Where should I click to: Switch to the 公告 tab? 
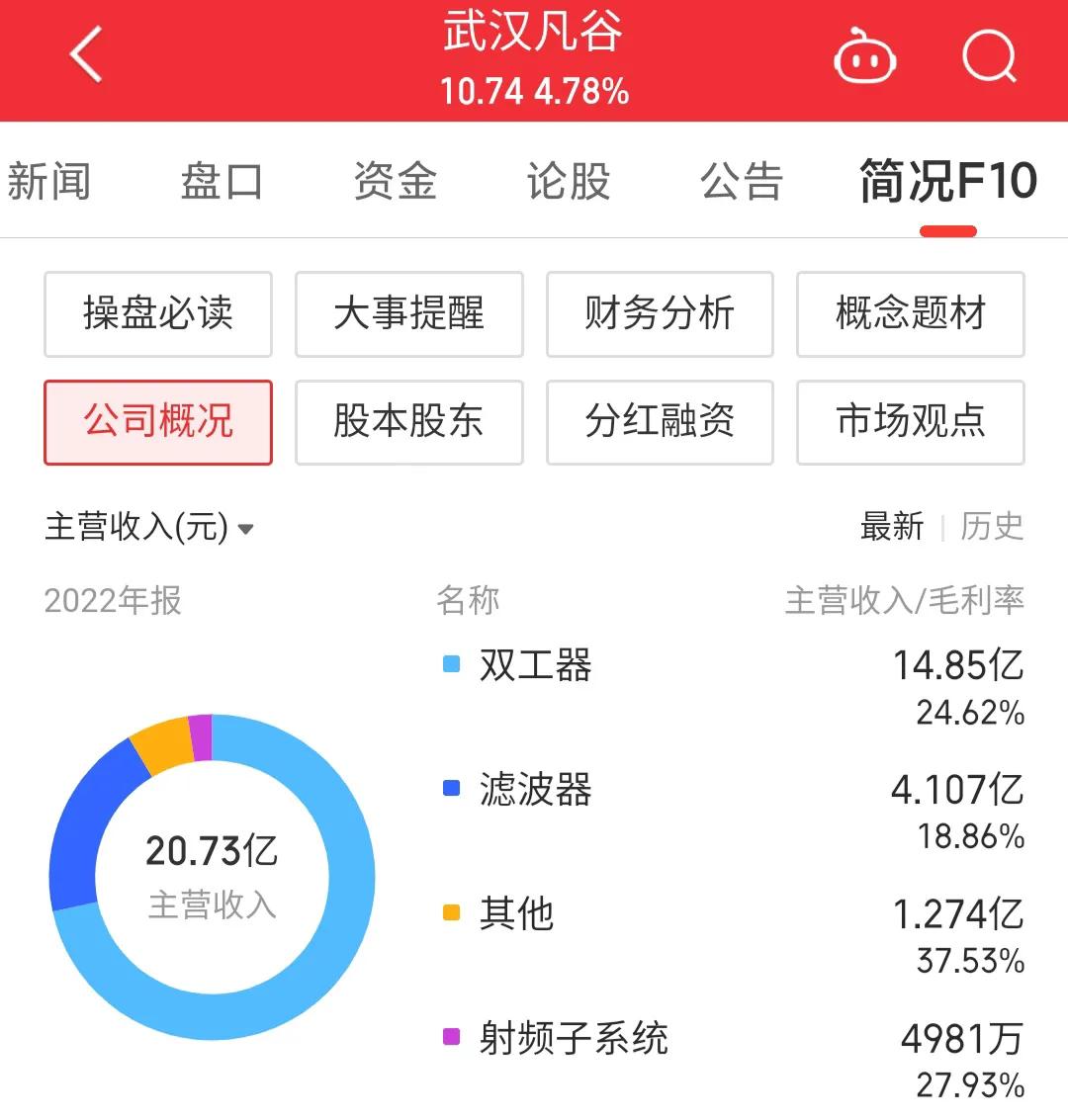tap(741, 181)
